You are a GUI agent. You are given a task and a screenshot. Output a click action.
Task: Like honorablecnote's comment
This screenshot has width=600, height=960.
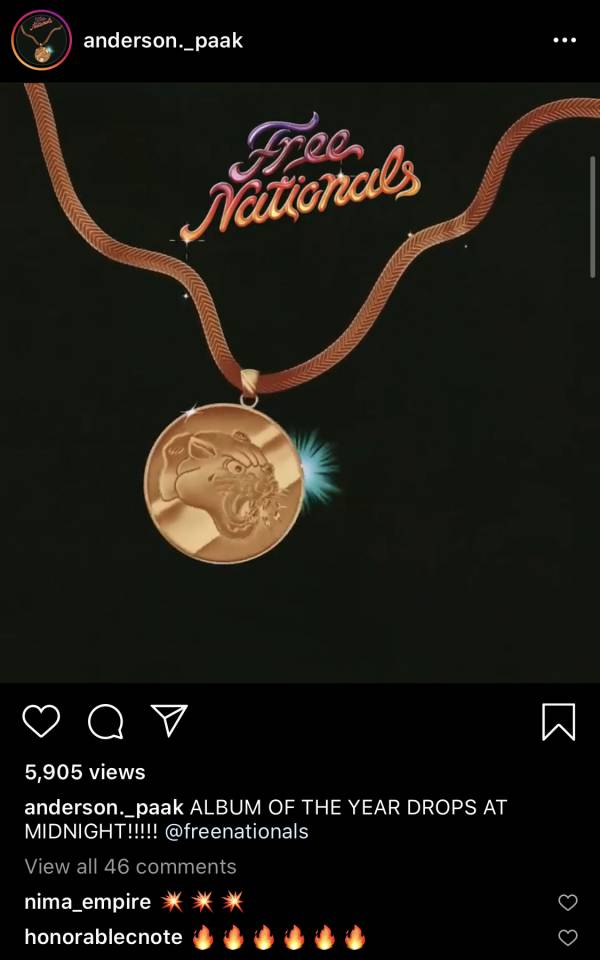pyautogui.click(x=567, y=938)
